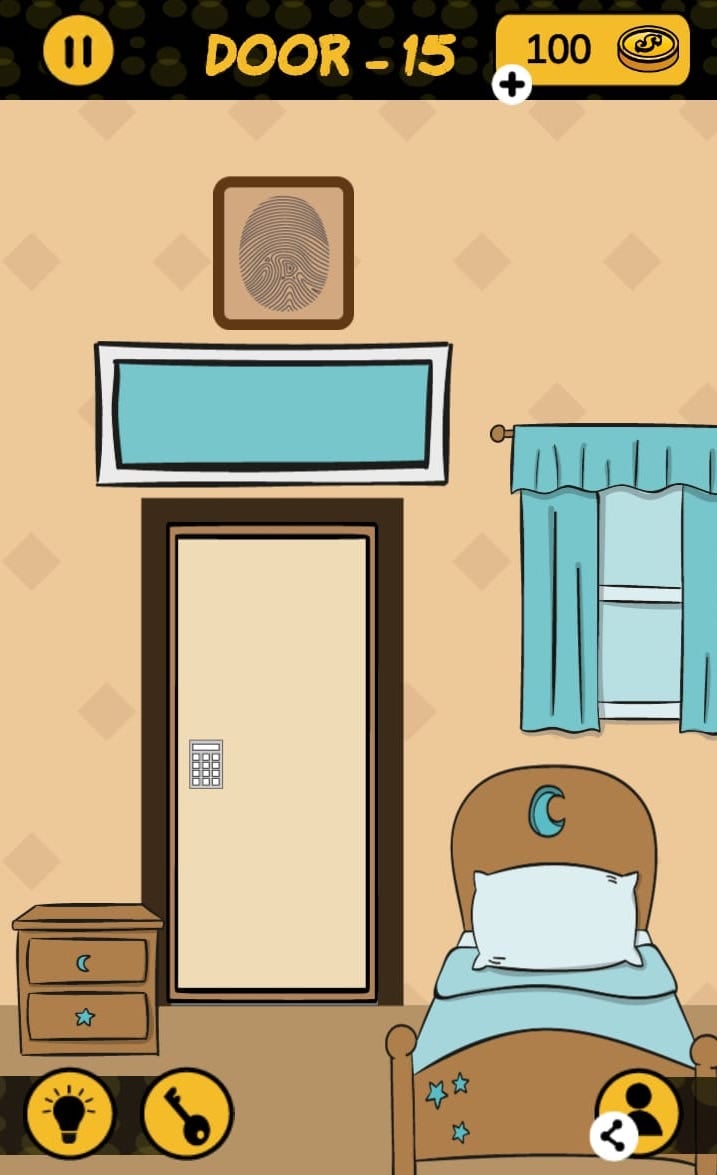Get a hint with the lightbulb button
The width and height of the screenshot is (717, 1175).
pos(70,1113)
